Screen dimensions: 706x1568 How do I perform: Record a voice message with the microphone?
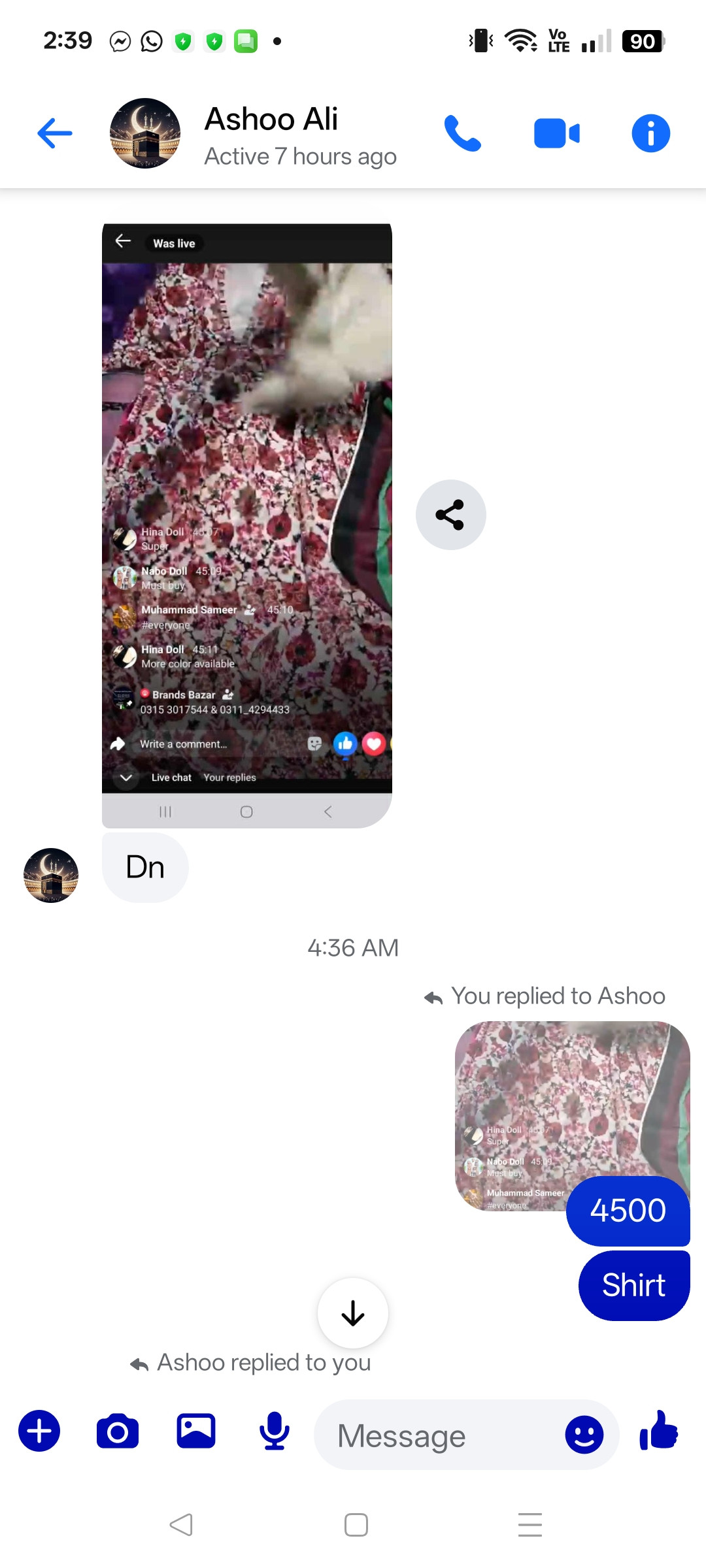coord(275,1431)
